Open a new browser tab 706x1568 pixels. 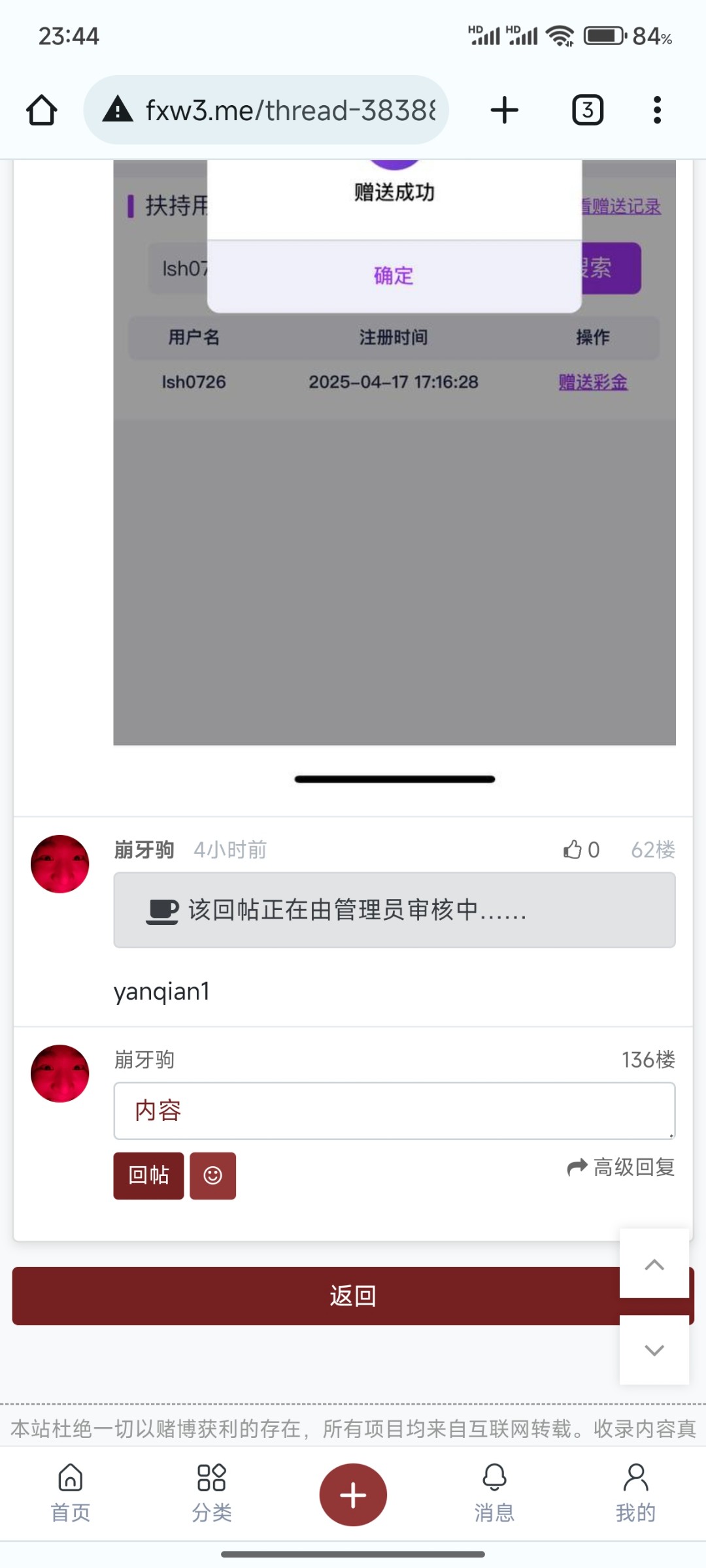pos(504,110)
